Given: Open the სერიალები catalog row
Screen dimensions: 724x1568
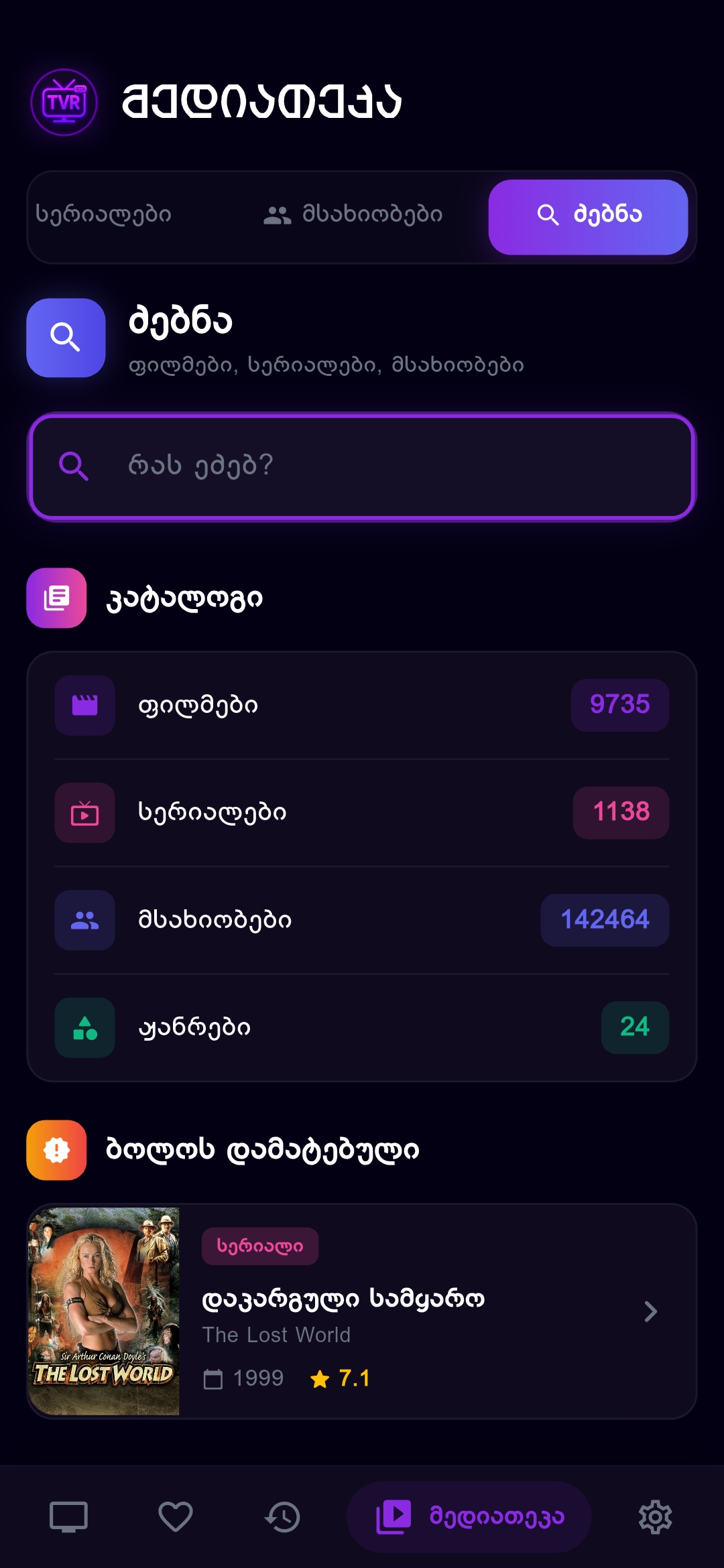Looking at the screenshot, I should 362,812.
